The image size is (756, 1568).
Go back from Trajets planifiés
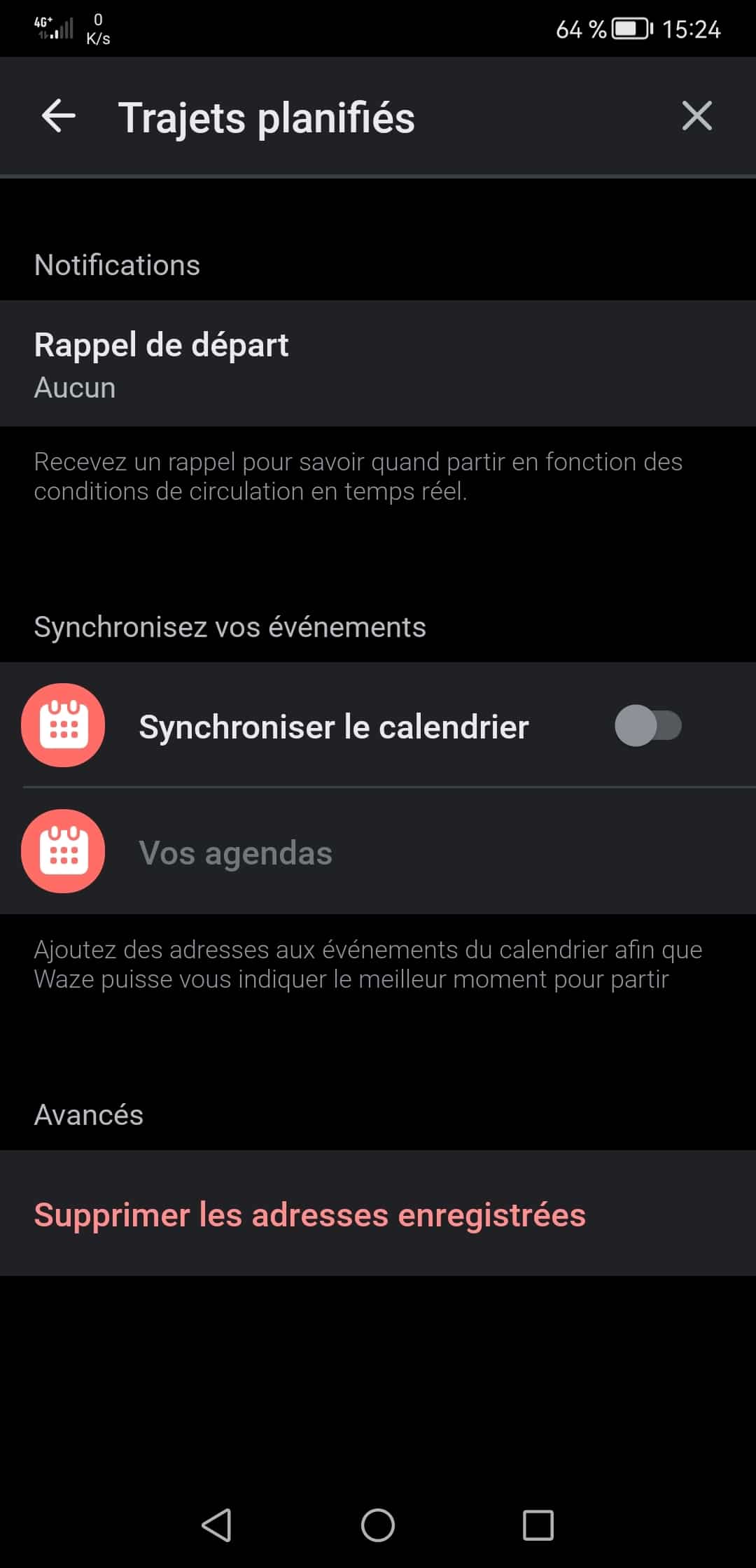click(x=59, y=116)
